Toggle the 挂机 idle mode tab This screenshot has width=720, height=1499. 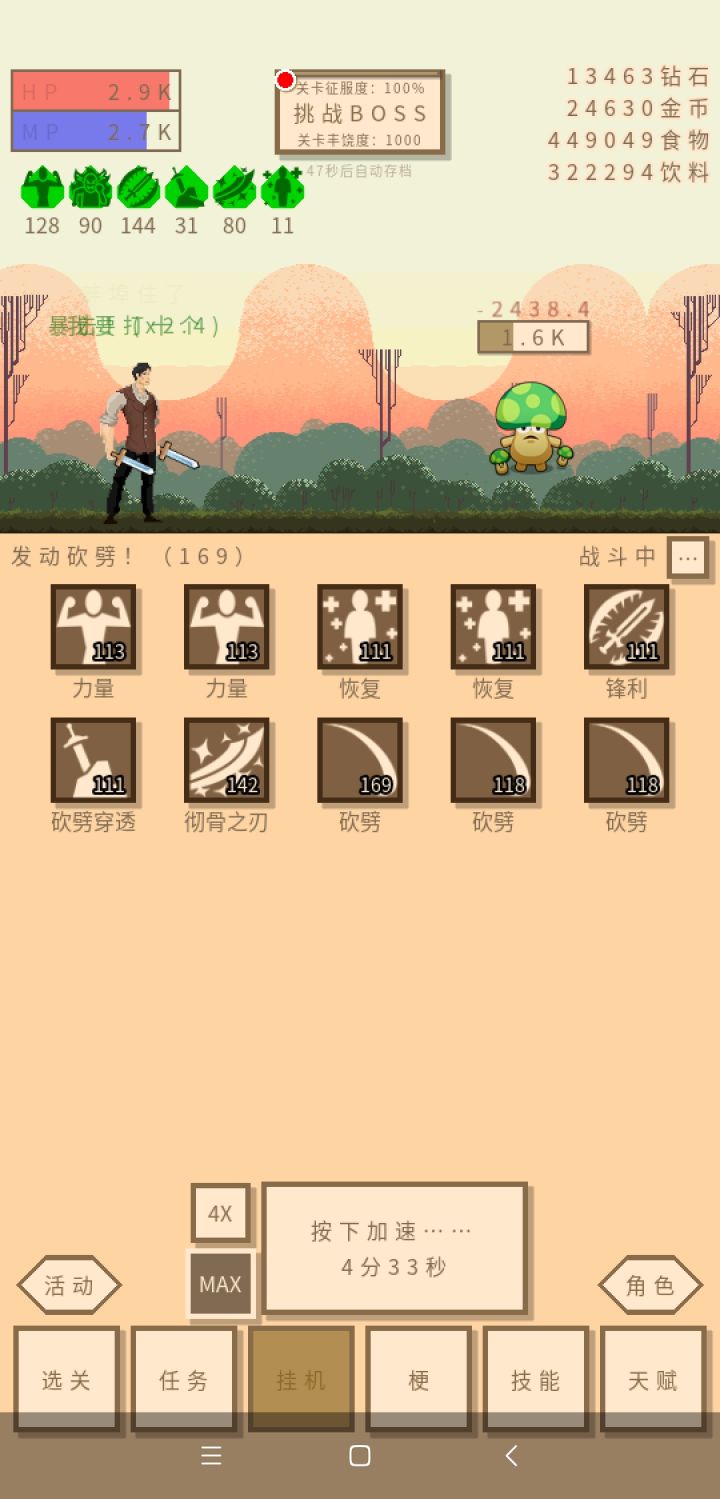[x=300, y=1378]
